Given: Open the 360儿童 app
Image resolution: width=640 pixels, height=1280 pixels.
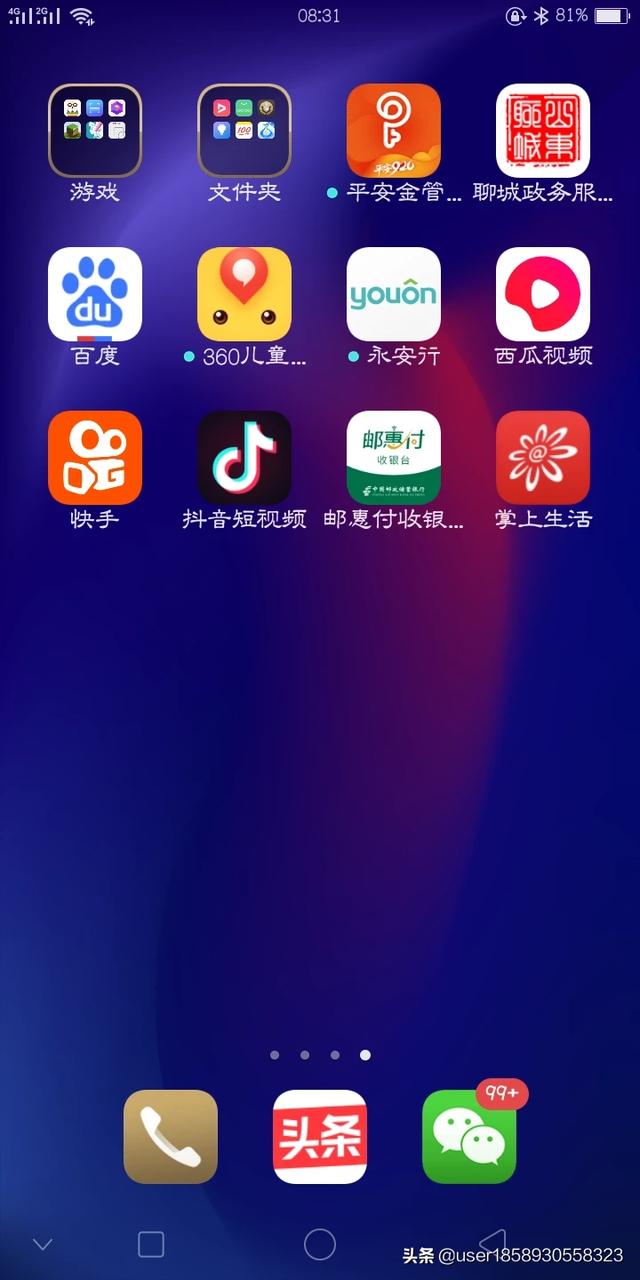Looking at the screenshot, I should pos(244,294).
